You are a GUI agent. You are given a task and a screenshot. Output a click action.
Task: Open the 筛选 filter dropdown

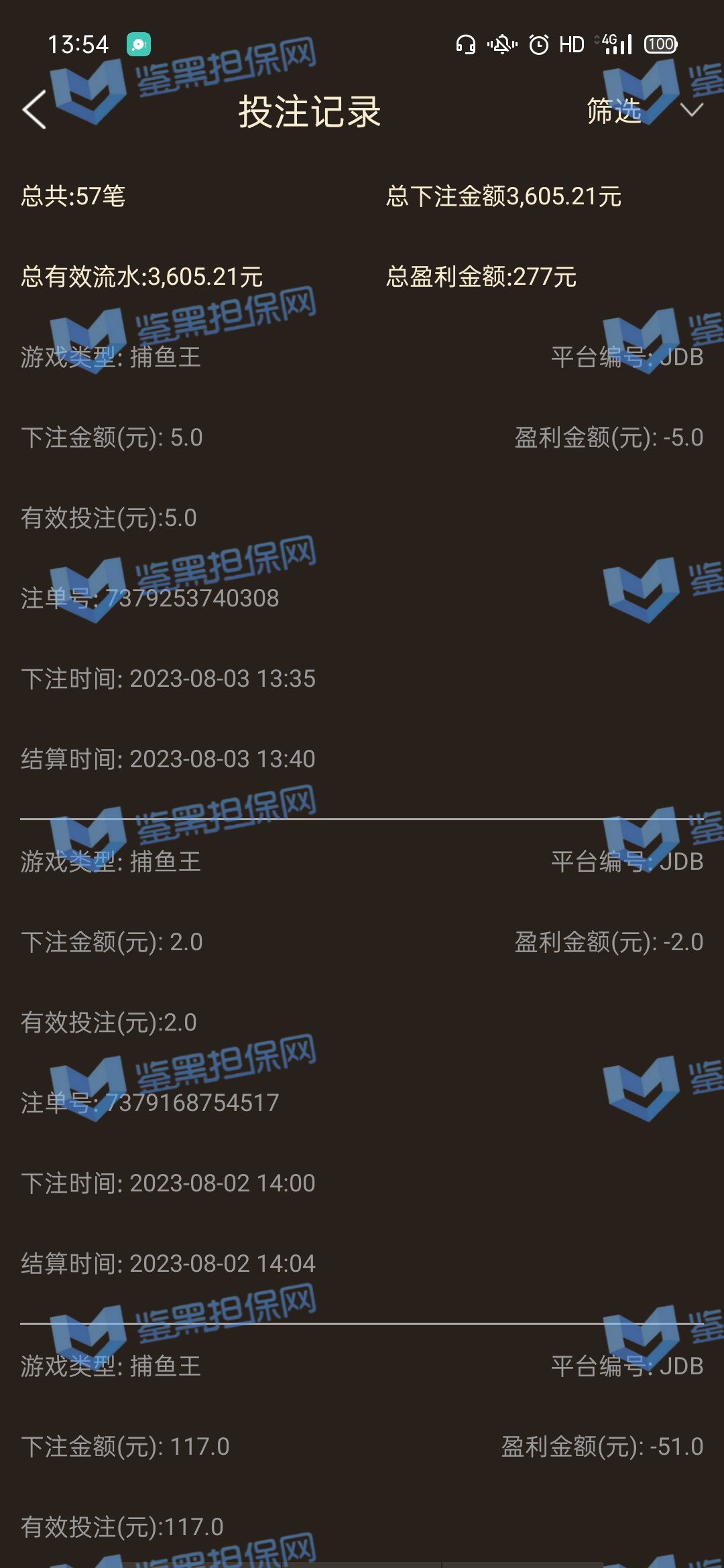pyautogui.click(x=642, y=111)
